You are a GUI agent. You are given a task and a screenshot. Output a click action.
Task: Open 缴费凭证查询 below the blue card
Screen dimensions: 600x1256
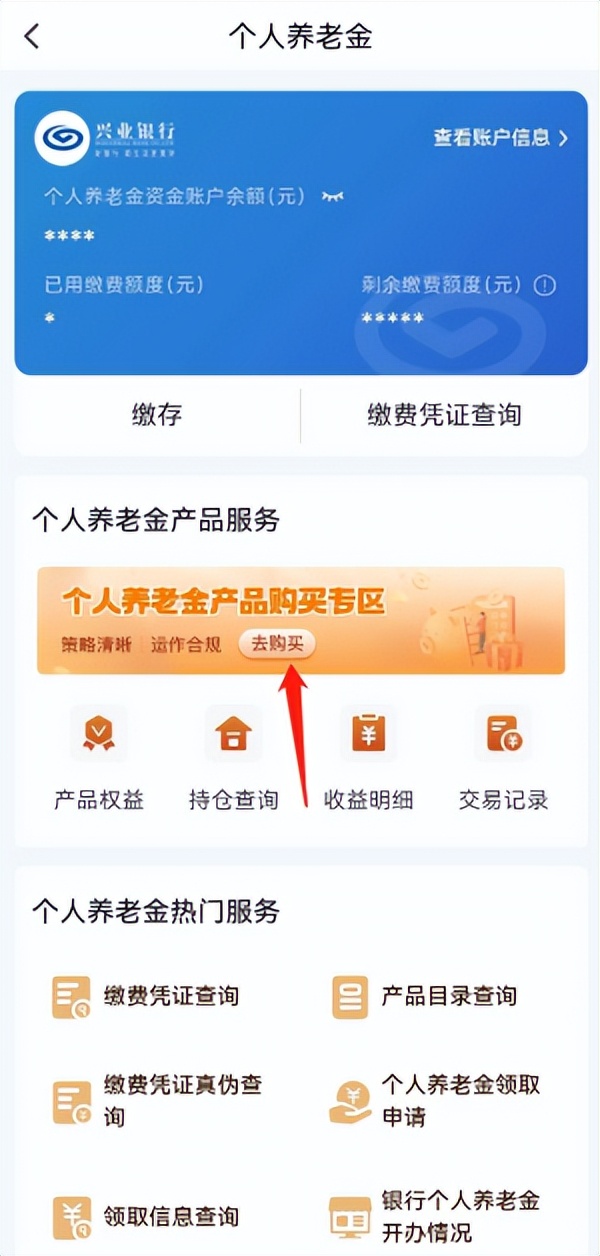click(444, 414)
